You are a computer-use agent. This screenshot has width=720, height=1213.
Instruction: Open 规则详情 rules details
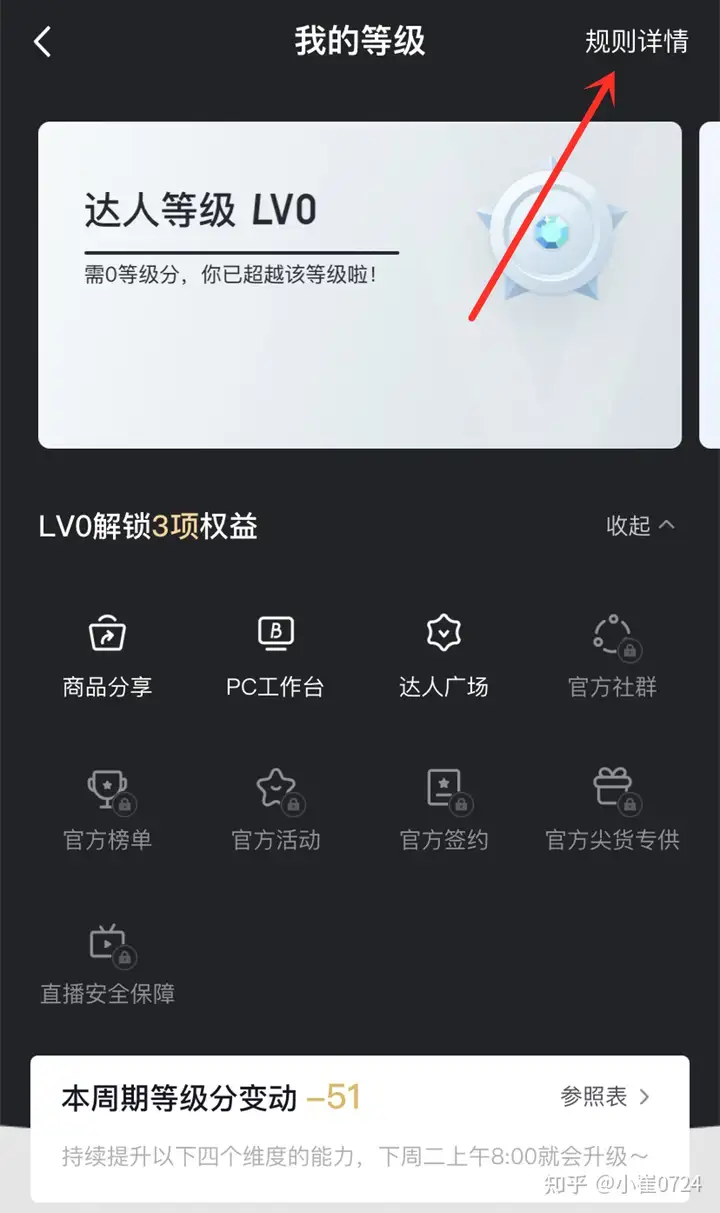tap(636, 42)
